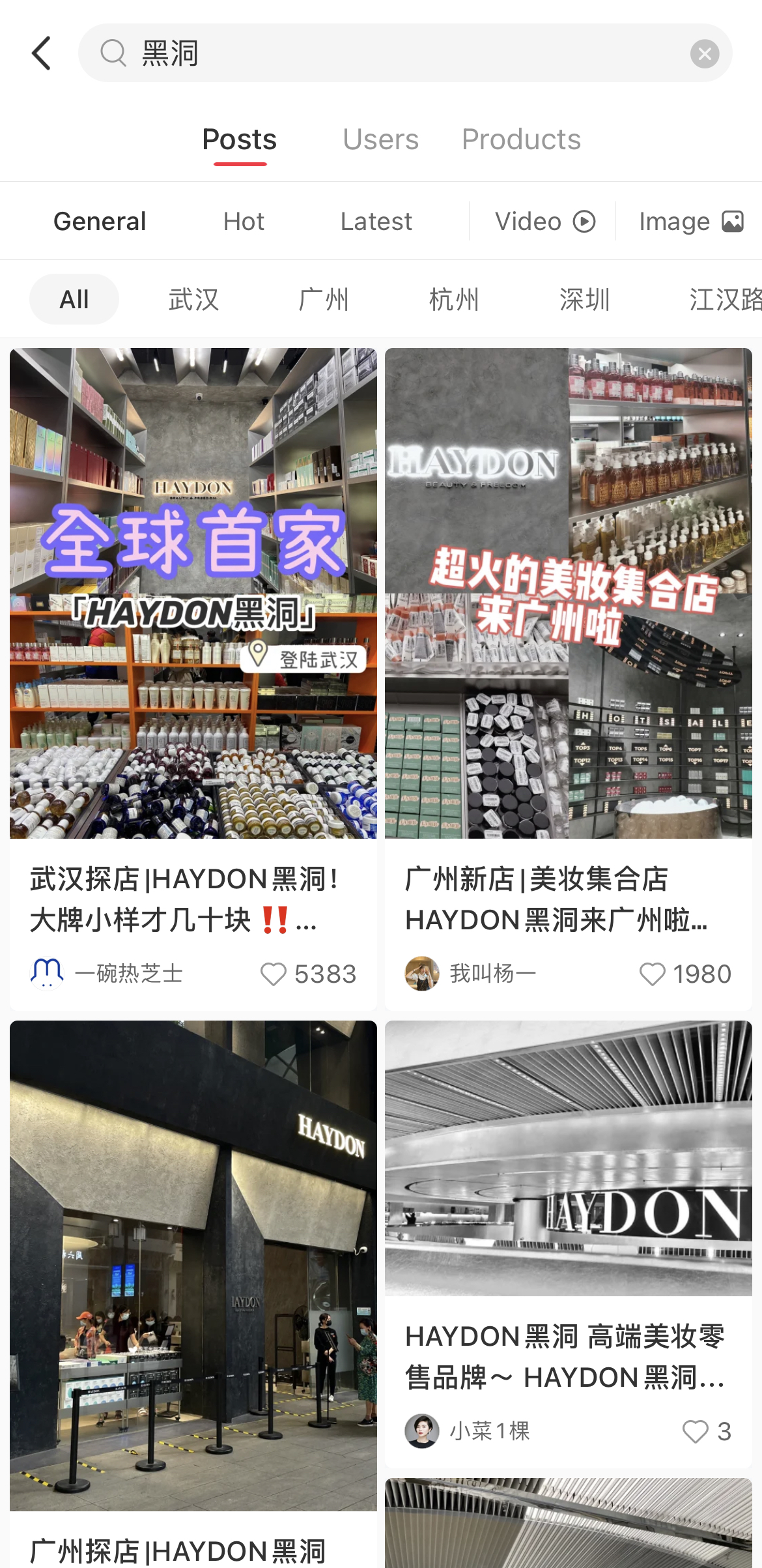
Task: Select the 广州 location chip
Action: (324, 300)
